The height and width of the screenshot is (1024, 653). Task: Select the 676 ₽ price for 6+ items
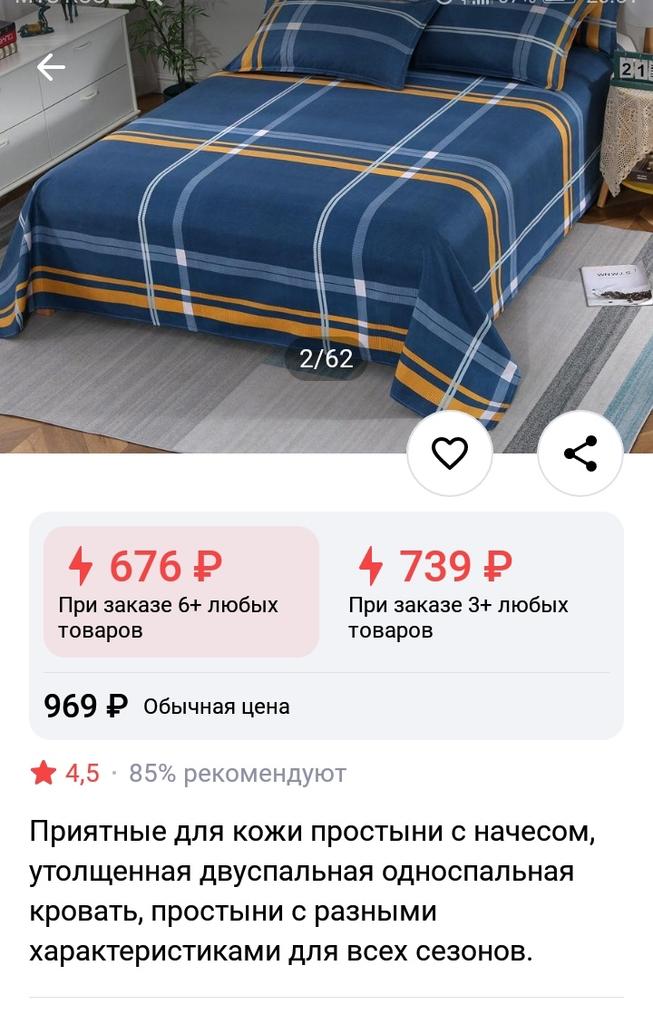181,591
